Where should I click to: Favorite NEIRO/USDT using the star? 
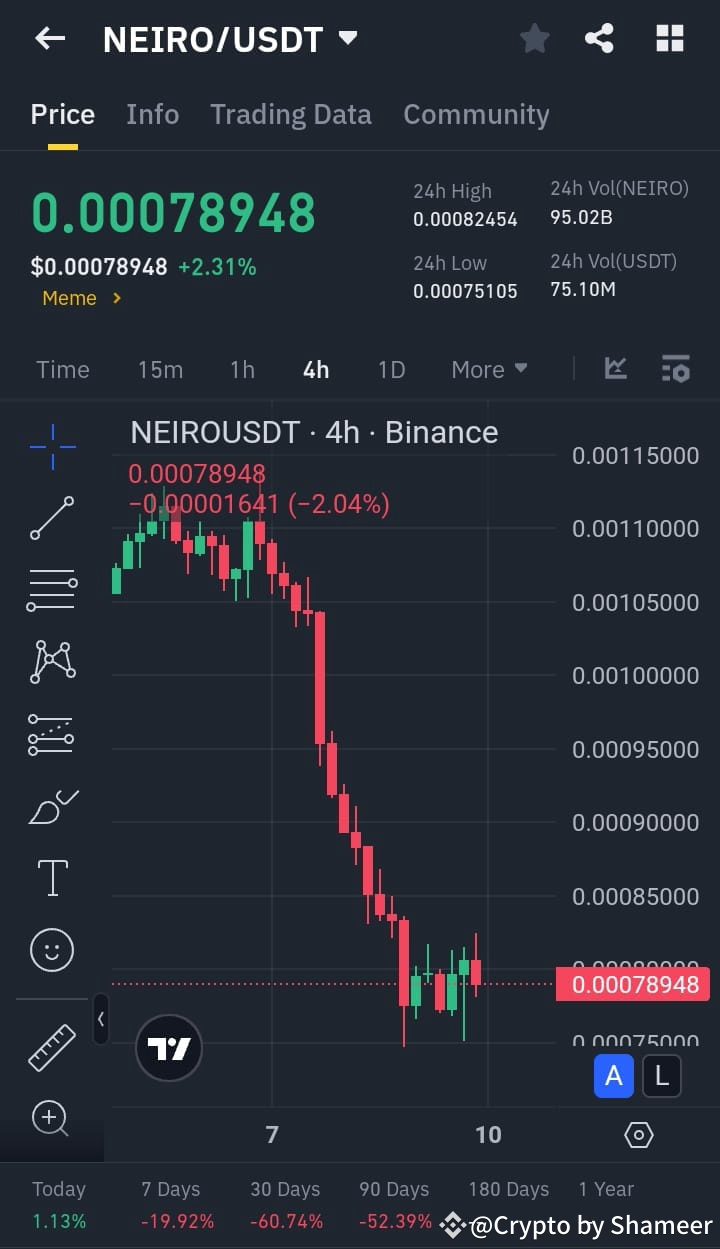click(x=534, y=38)
